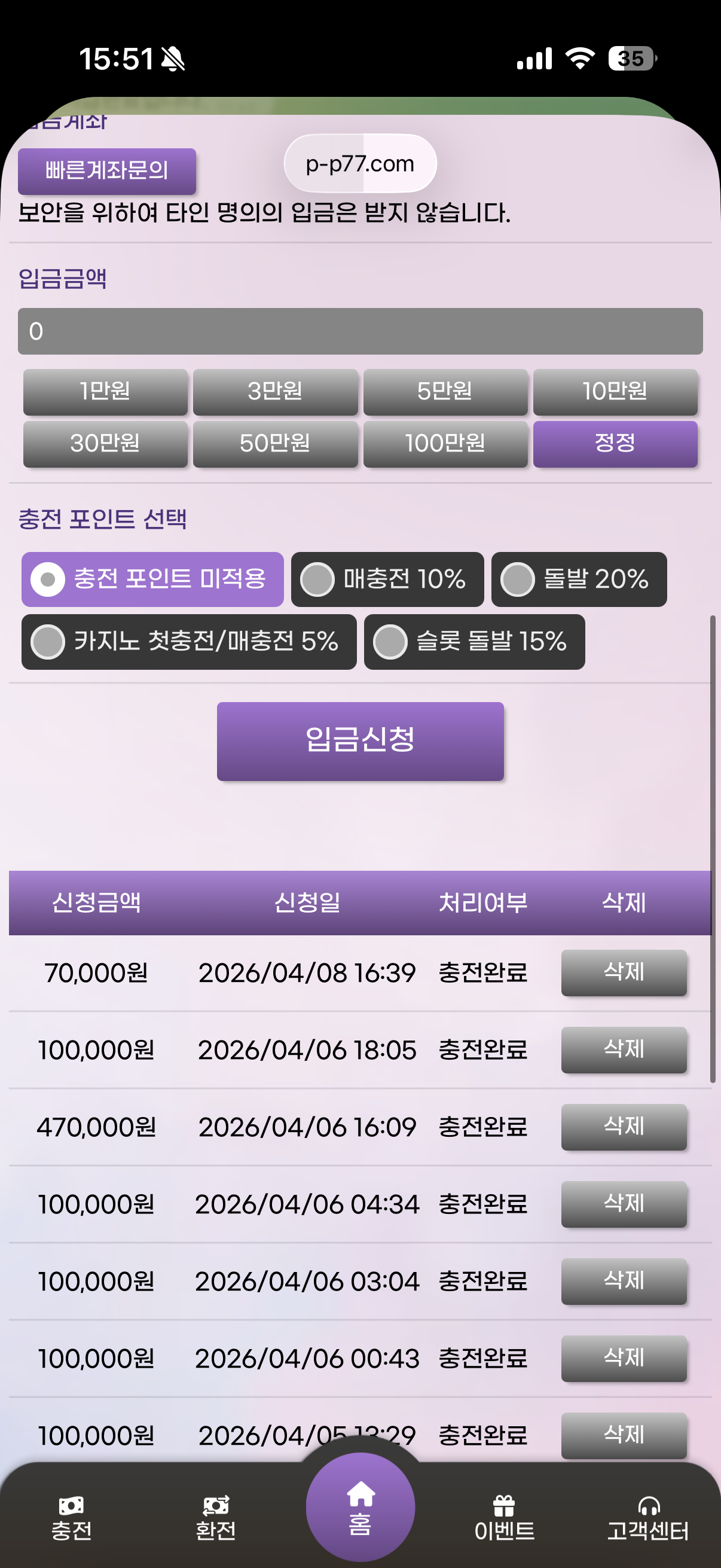721x1568 pixels.
Task: Switch to the 이벤트 tab
Action: coord(504,1520)
